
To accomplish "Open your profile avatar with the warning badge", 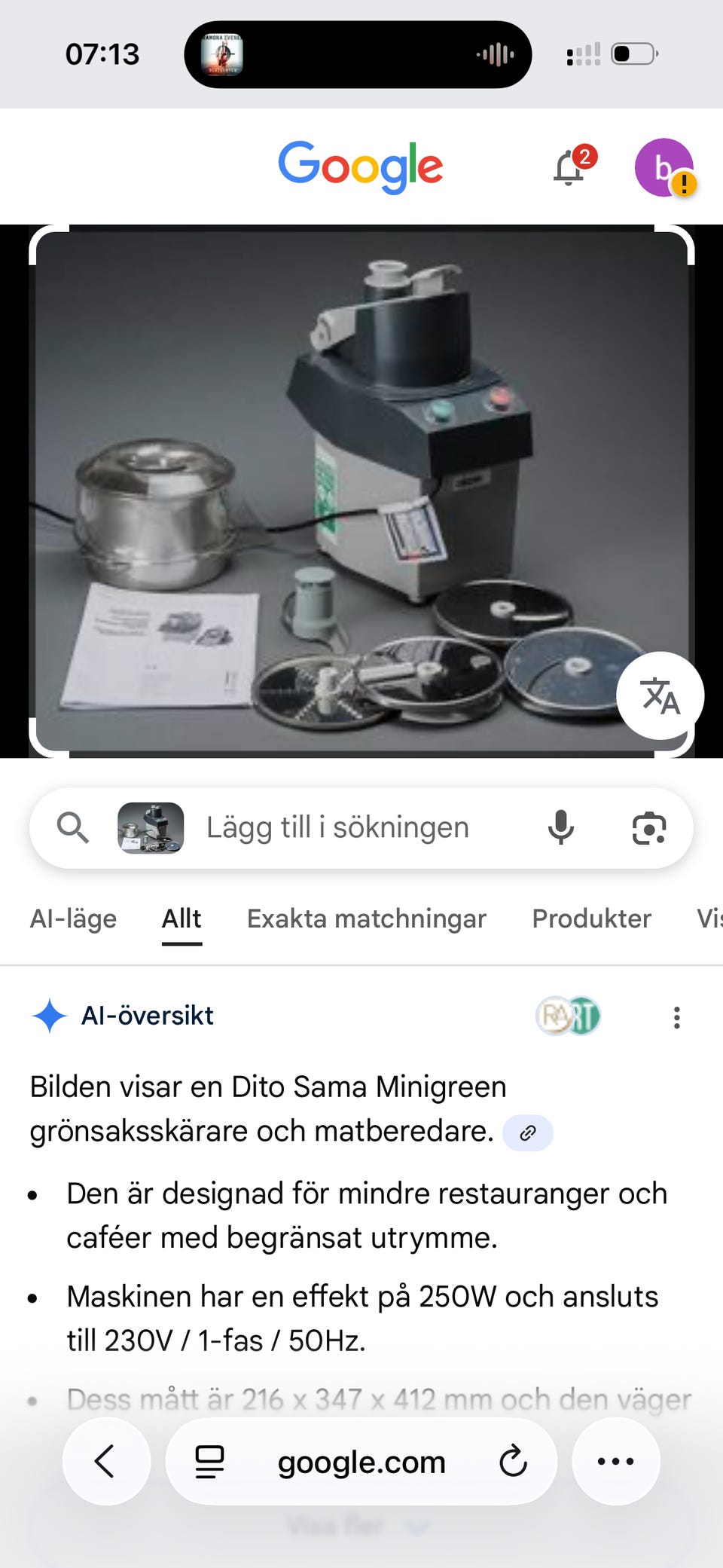I will tap(666, 167).
